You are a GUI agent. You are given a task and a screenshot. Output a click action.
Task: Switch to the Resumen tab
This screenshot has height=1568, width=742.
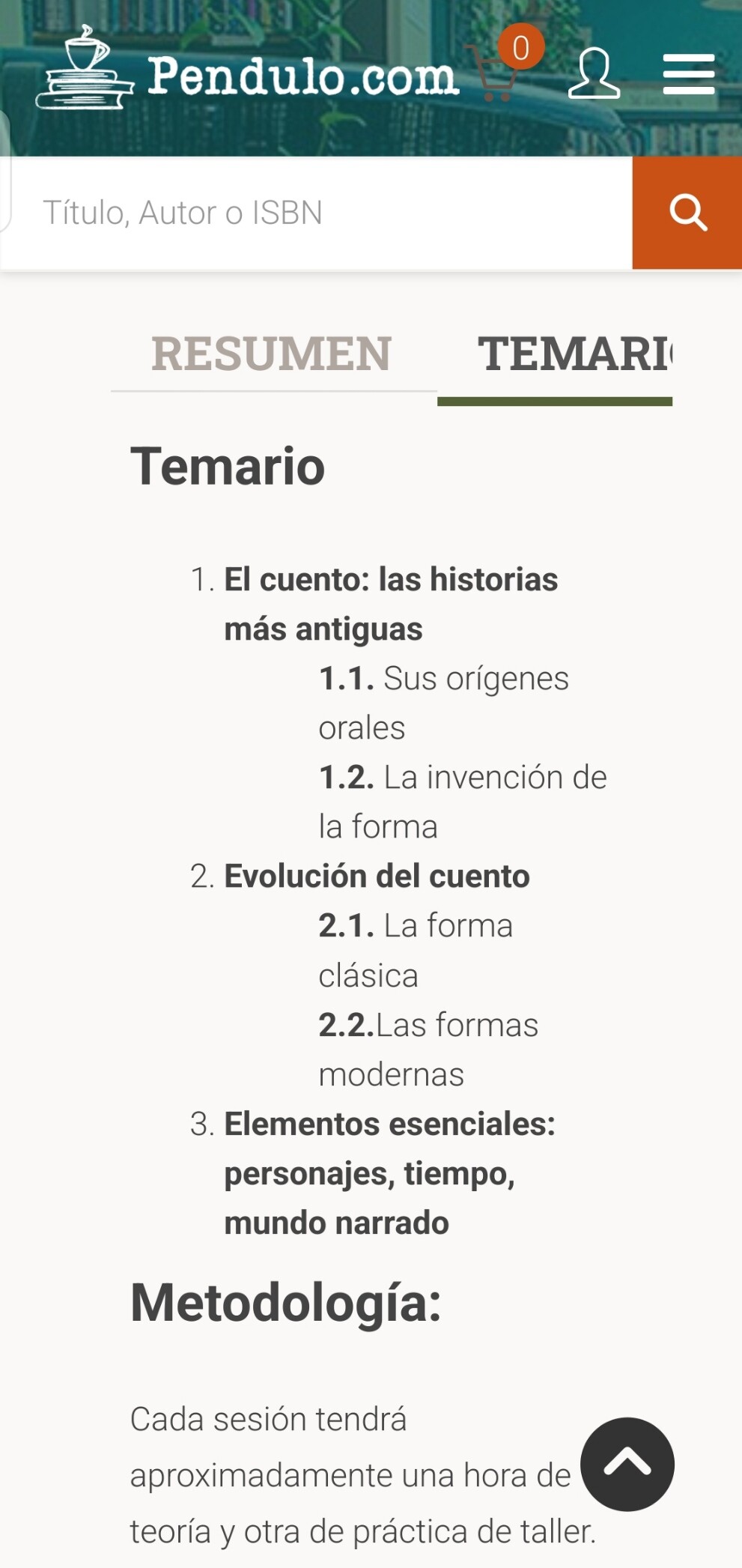click(x=273, y=354)
